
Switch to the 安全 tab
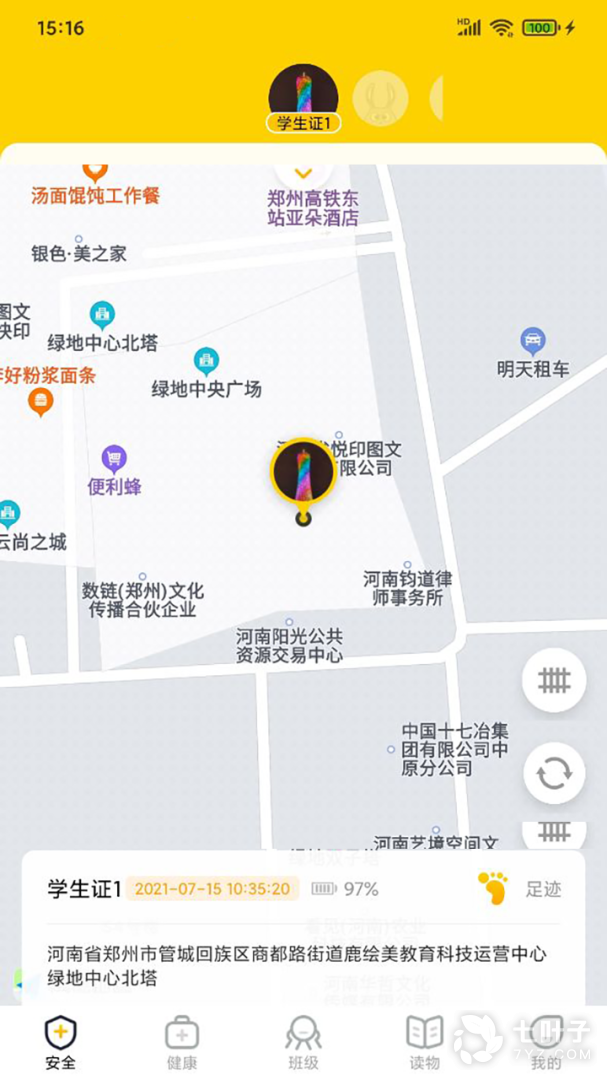(61, 1042)
